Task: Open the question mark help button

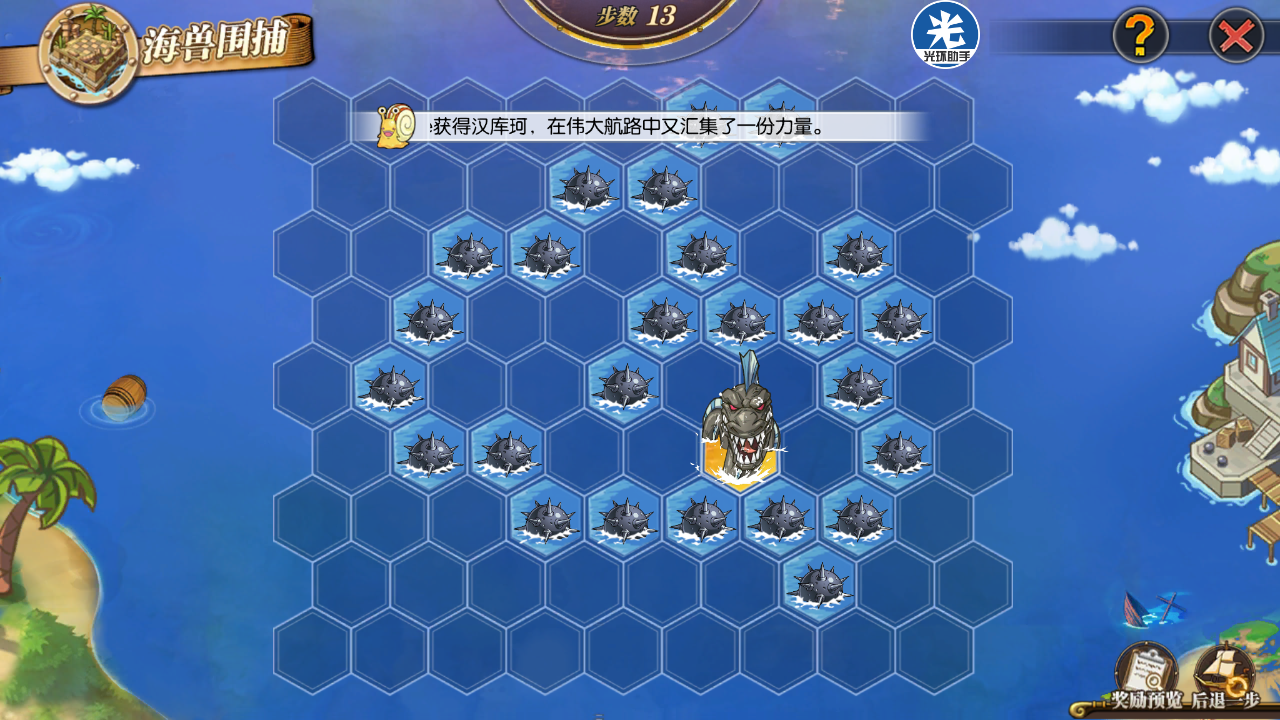Action: pyautogui.click(x=1140, y=36)
